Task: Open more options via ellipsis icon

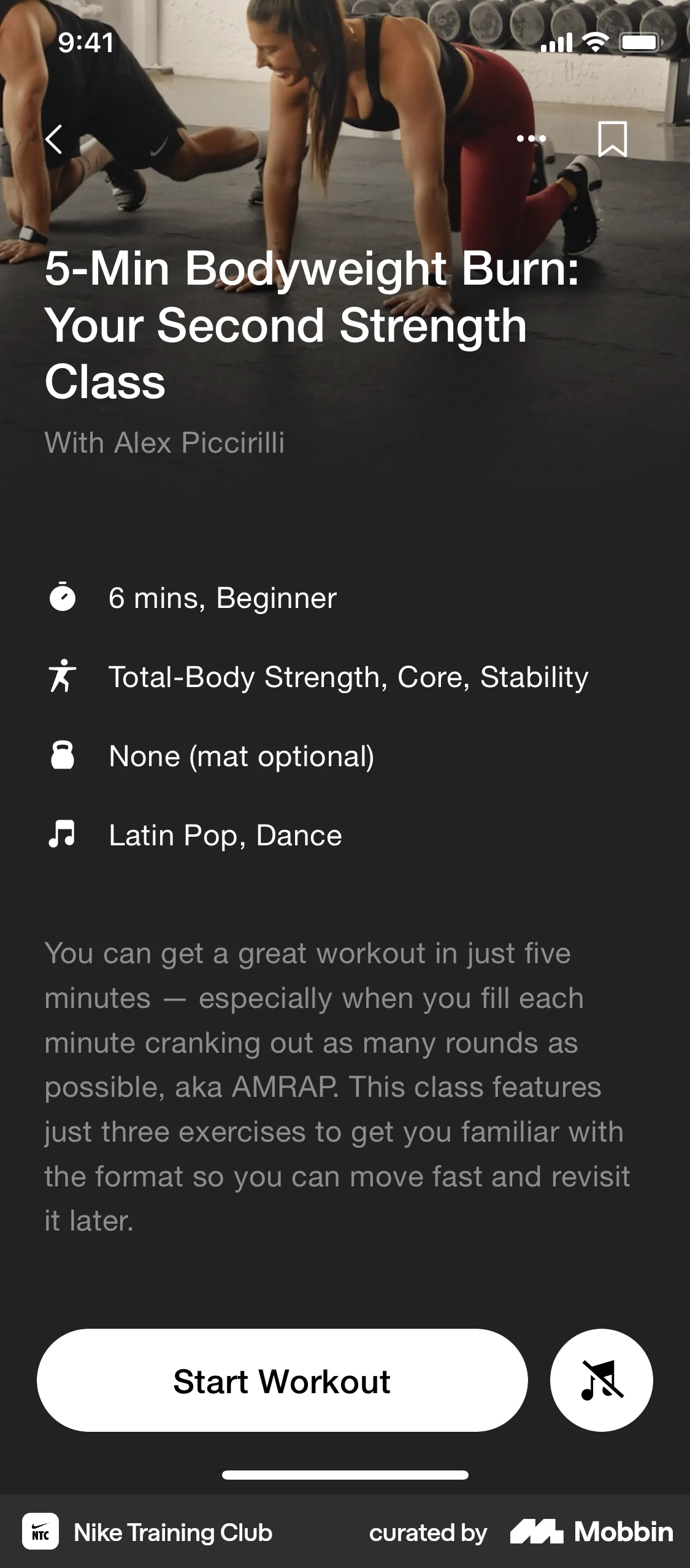Action: click(531, 139)
